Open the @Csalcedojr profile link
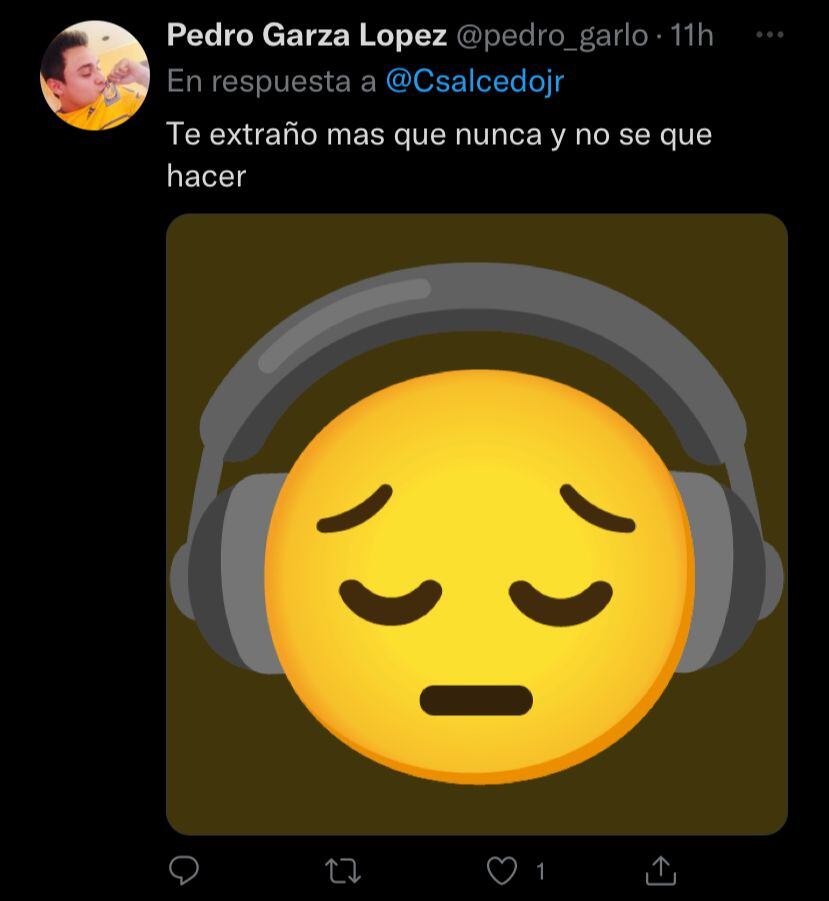The image size is (829, 901). pos(474,82)
